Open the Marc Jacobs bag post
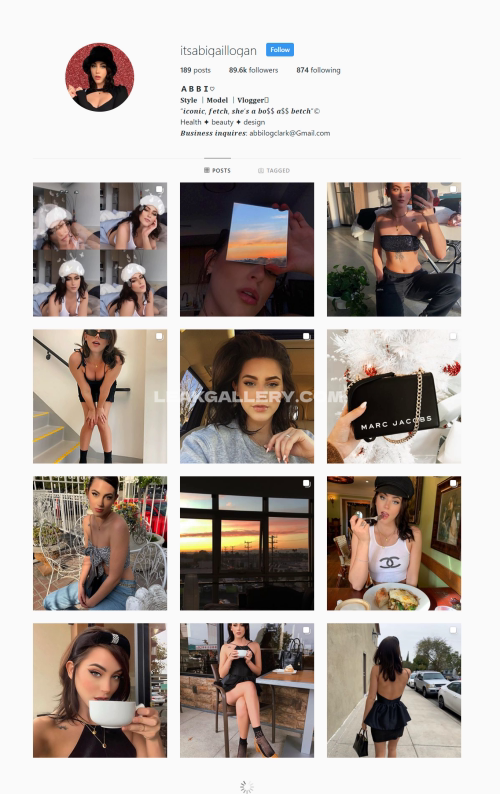 click(x=394, y=396)
